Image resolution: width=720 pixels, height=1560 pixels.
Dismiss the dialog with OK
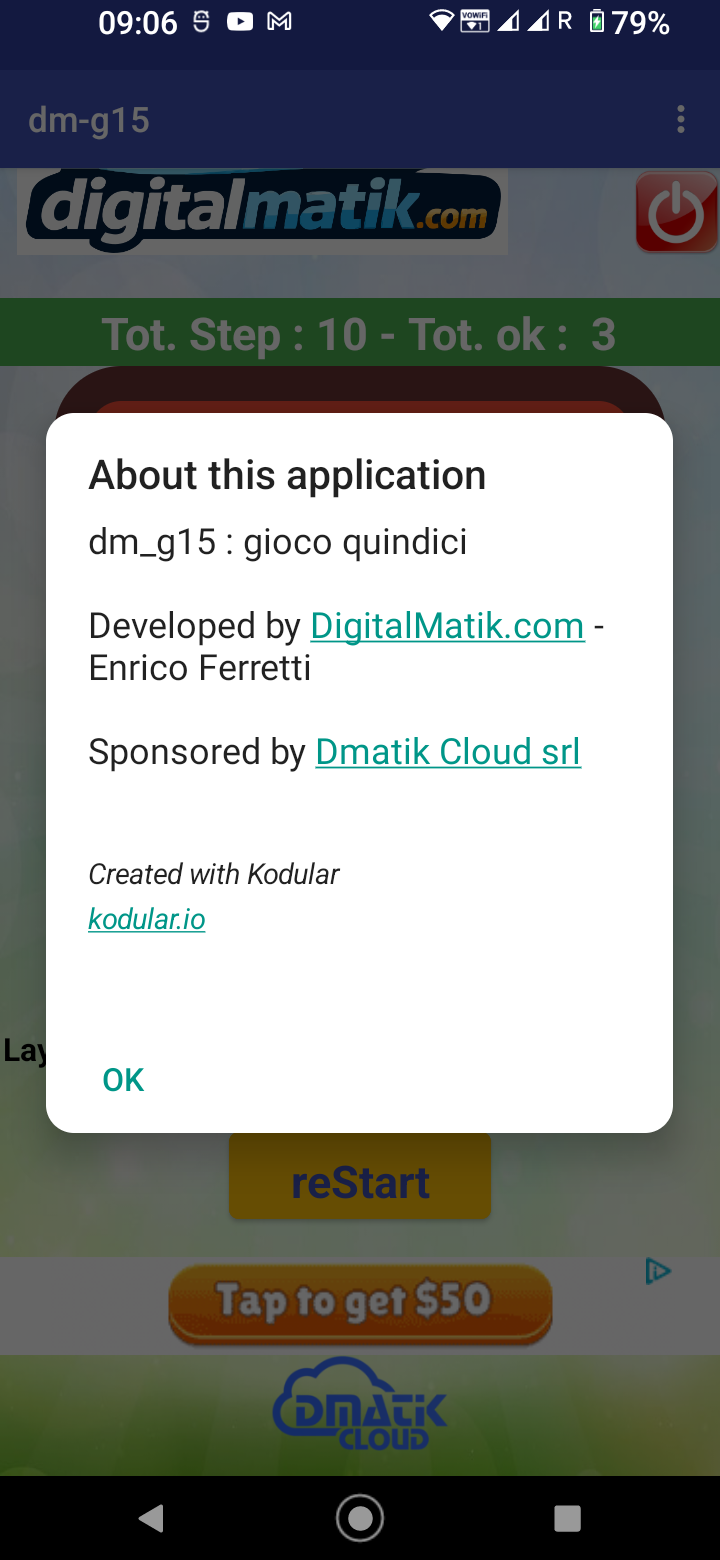[x=123, y=1080]
